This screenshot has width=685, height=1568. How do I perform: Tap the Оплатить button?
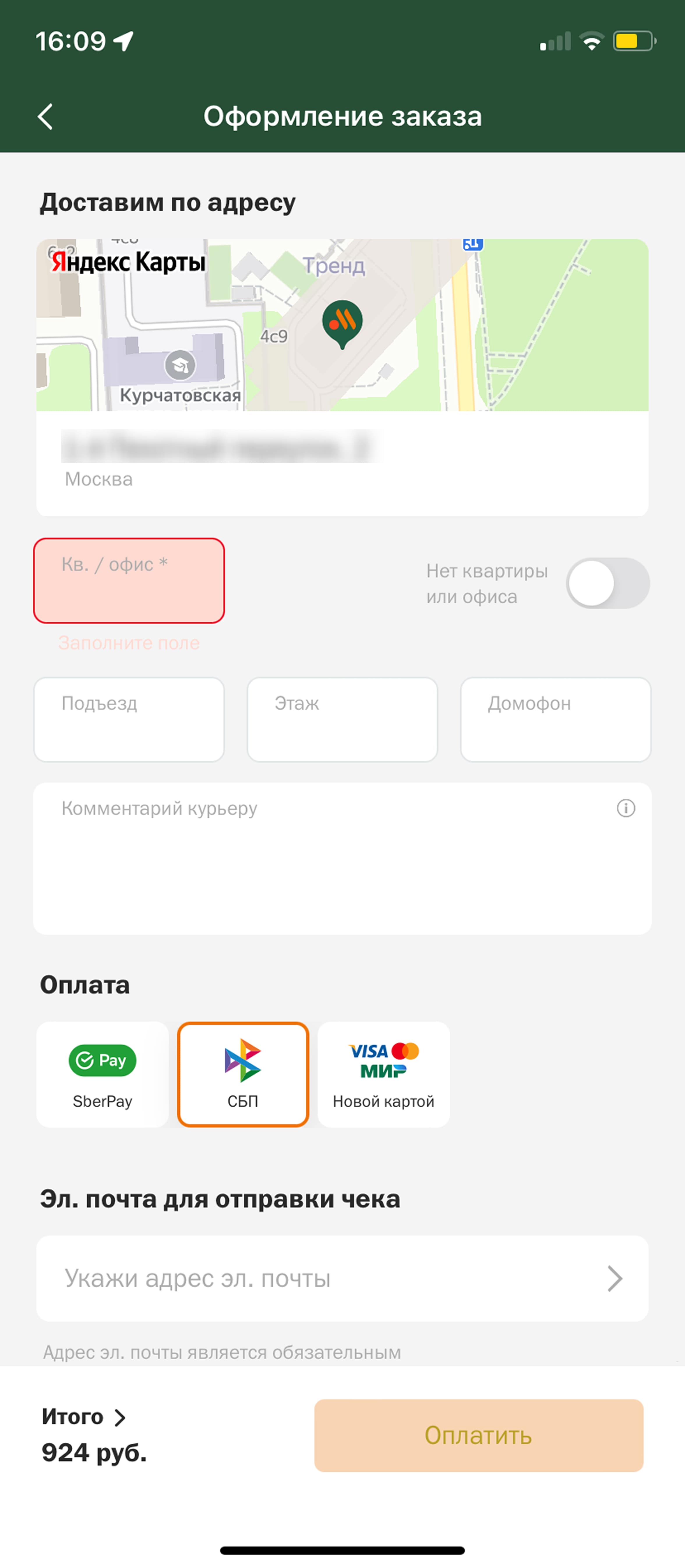479,1435
